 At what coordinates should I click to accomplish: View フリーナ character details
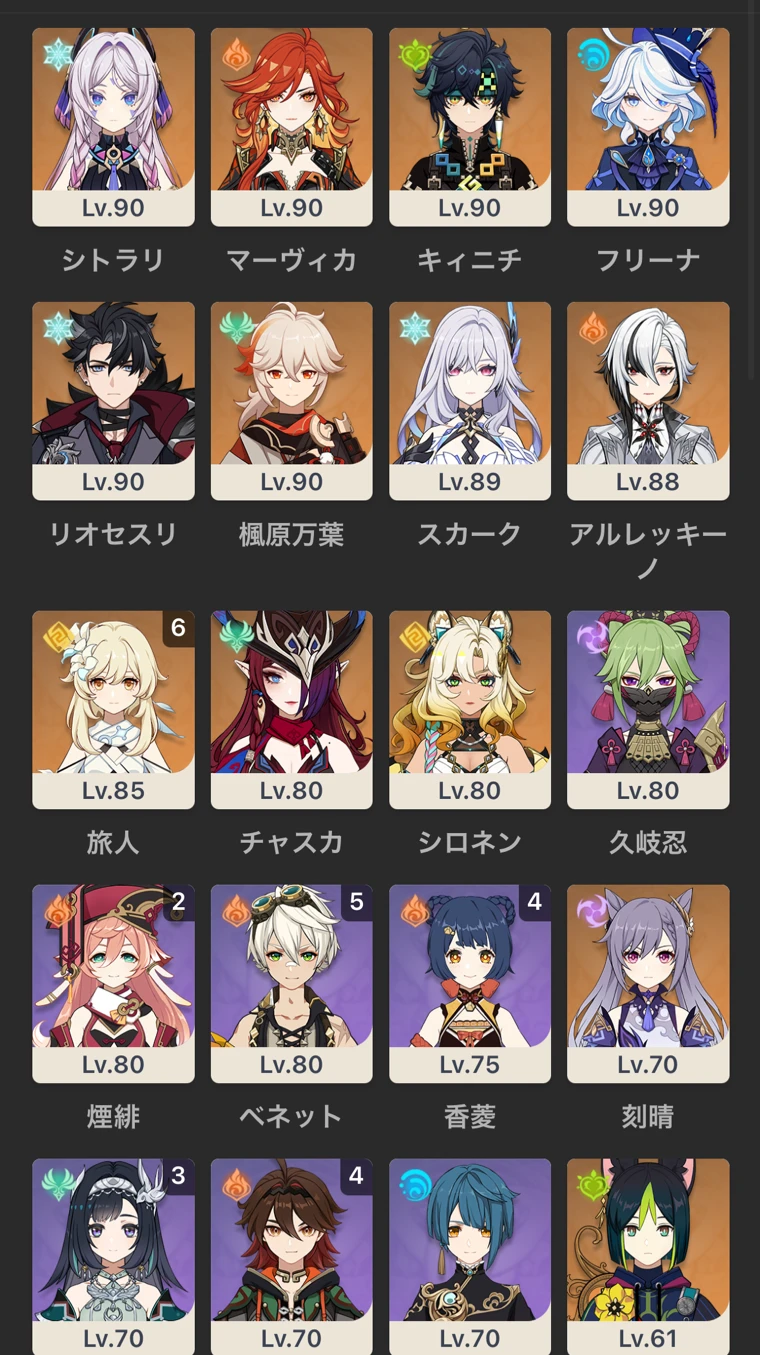(x=647, y=126)
